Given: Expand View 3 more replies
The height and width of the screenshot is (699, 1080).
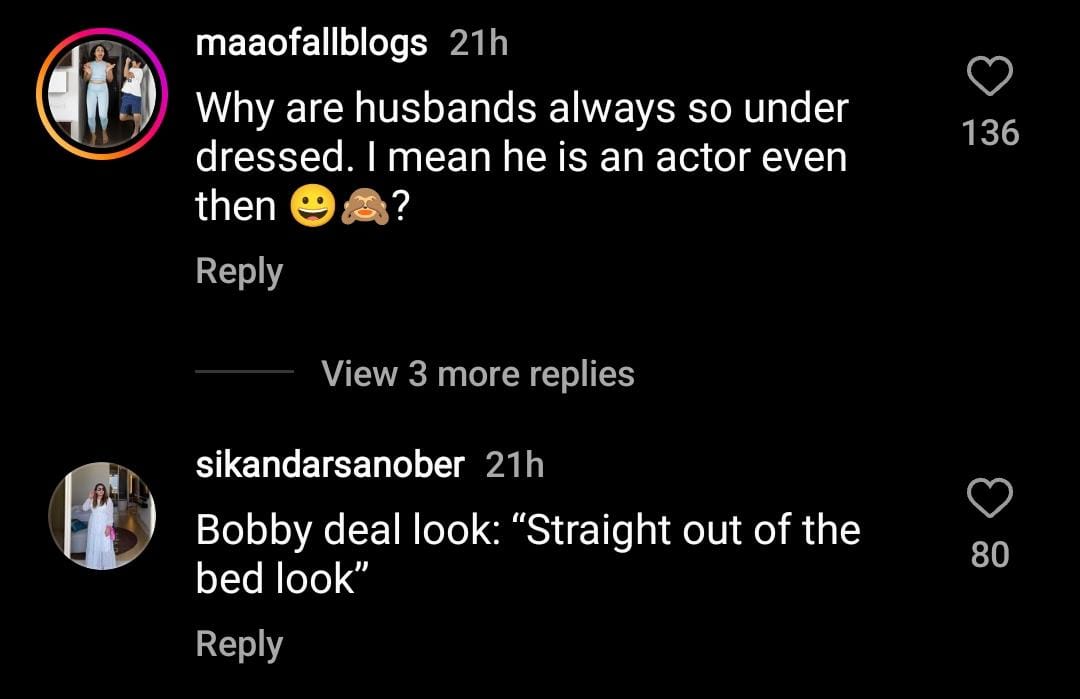Looking at the screenshot, I should (x=477, y=374).
